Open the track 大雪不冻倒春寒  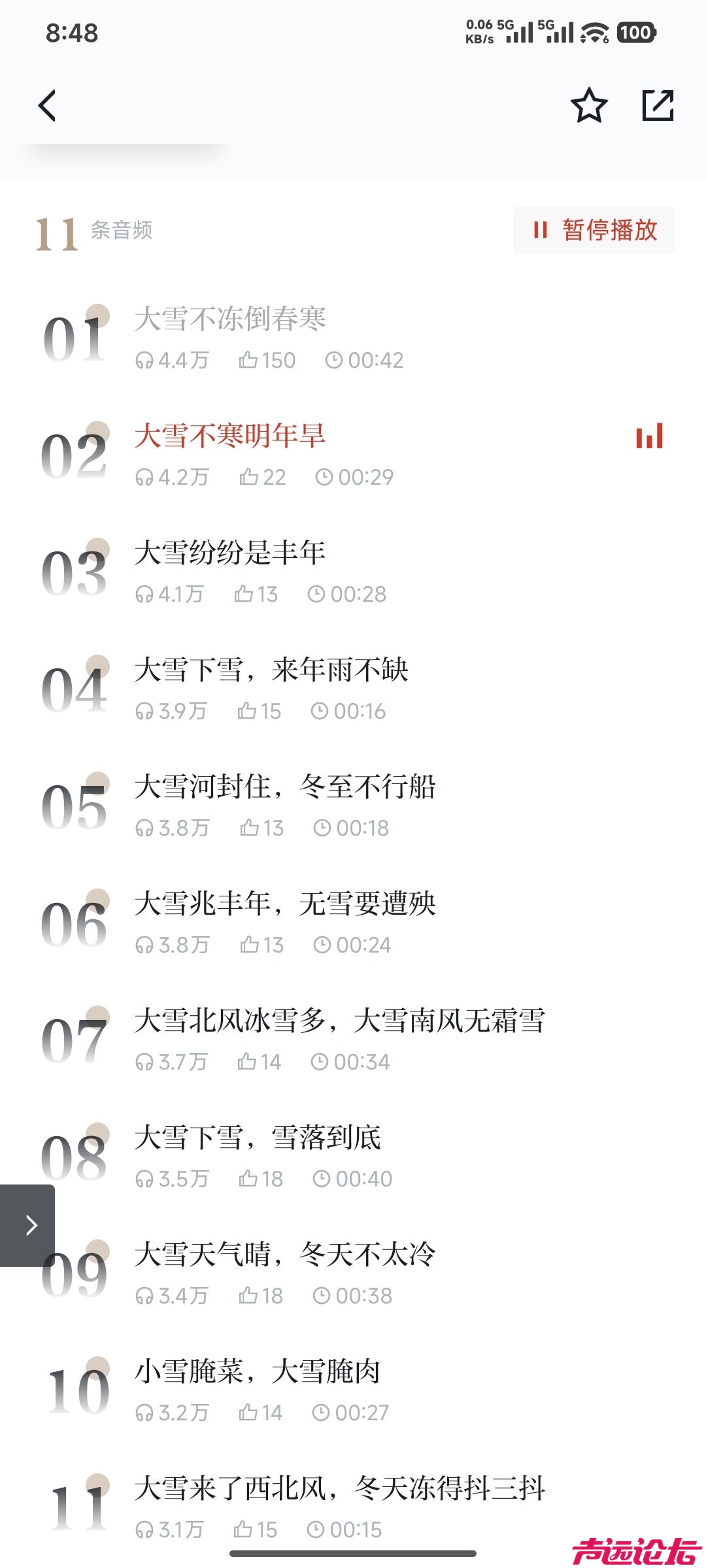(x=232, y=319)
